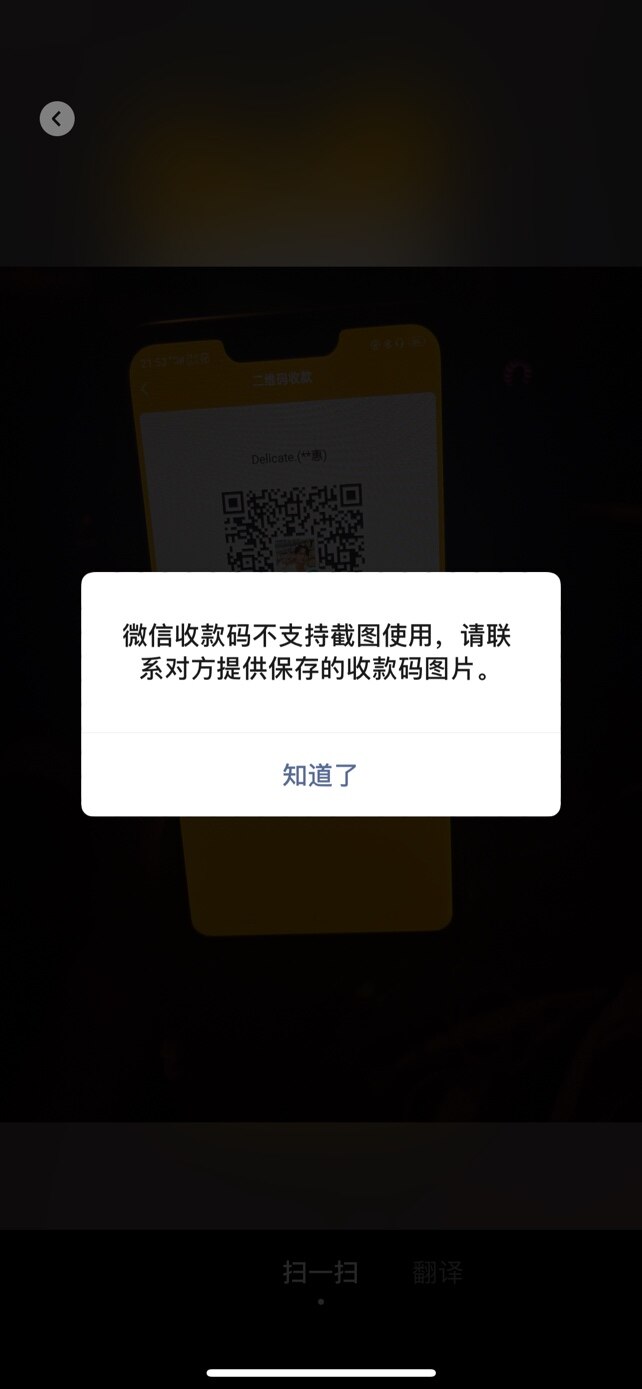Go back using the top-left arrow
The width and height of the screenshot is (642, 1389).
pyautogui.click(x=57, y=119)
